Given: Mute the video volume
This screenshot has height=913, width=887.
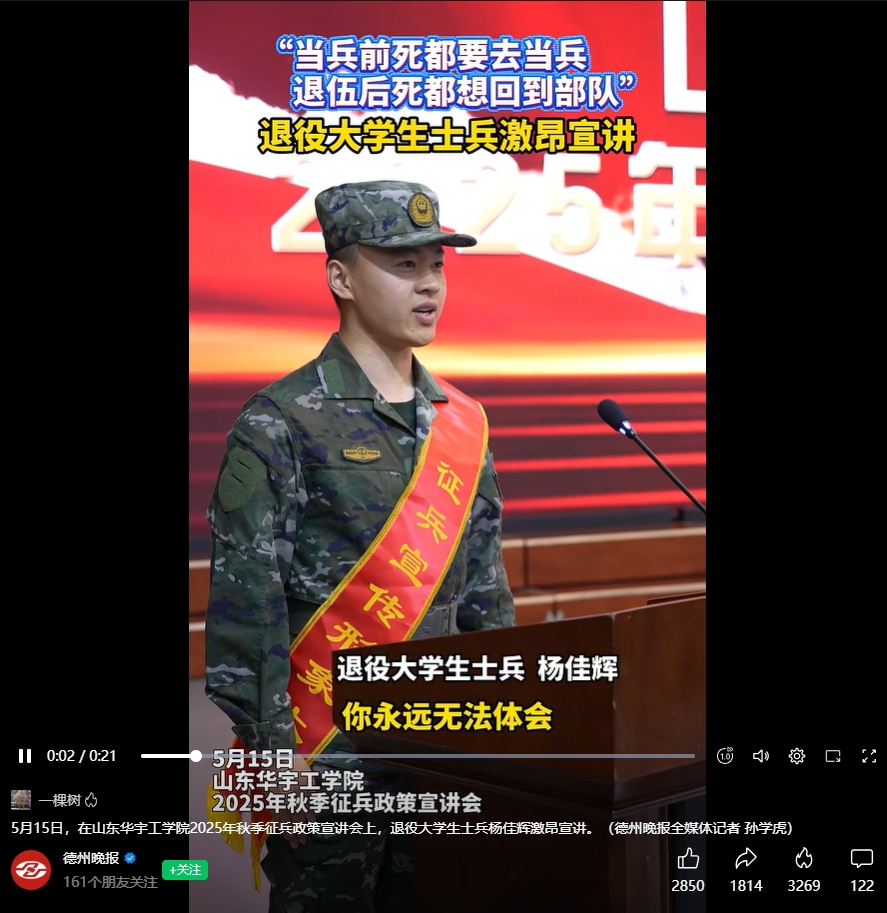Looking at the screenshot, I should click(761, 756).
